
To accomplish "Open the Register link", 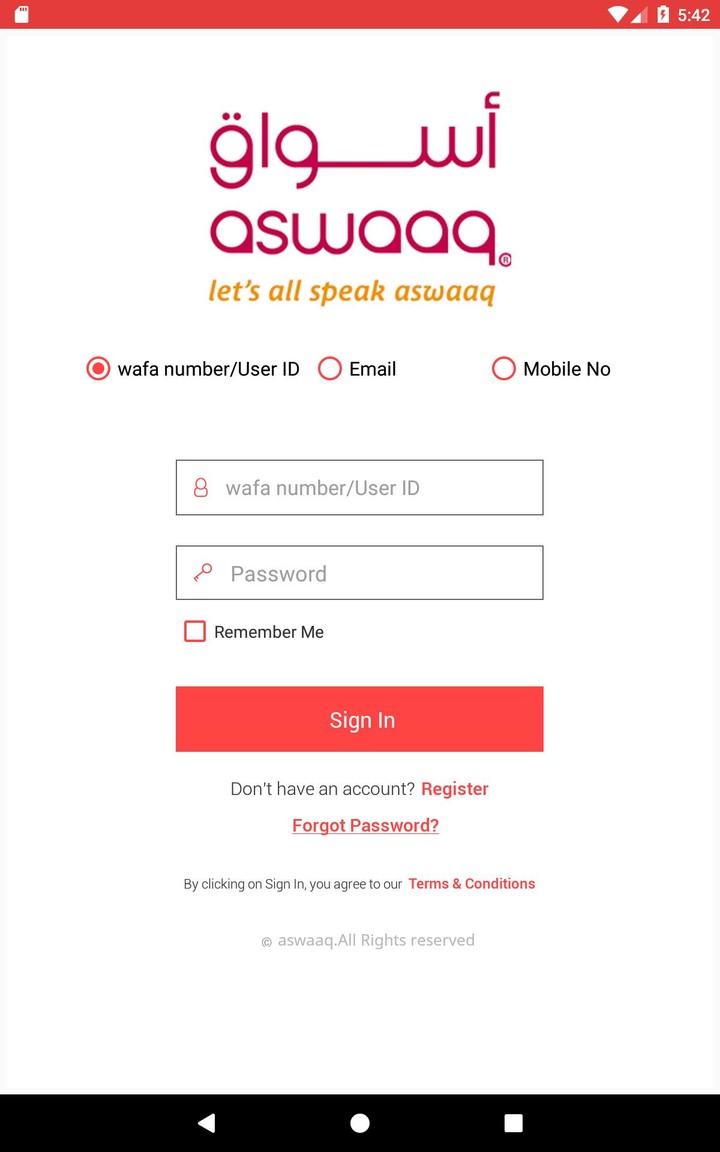I will (454, 789).
